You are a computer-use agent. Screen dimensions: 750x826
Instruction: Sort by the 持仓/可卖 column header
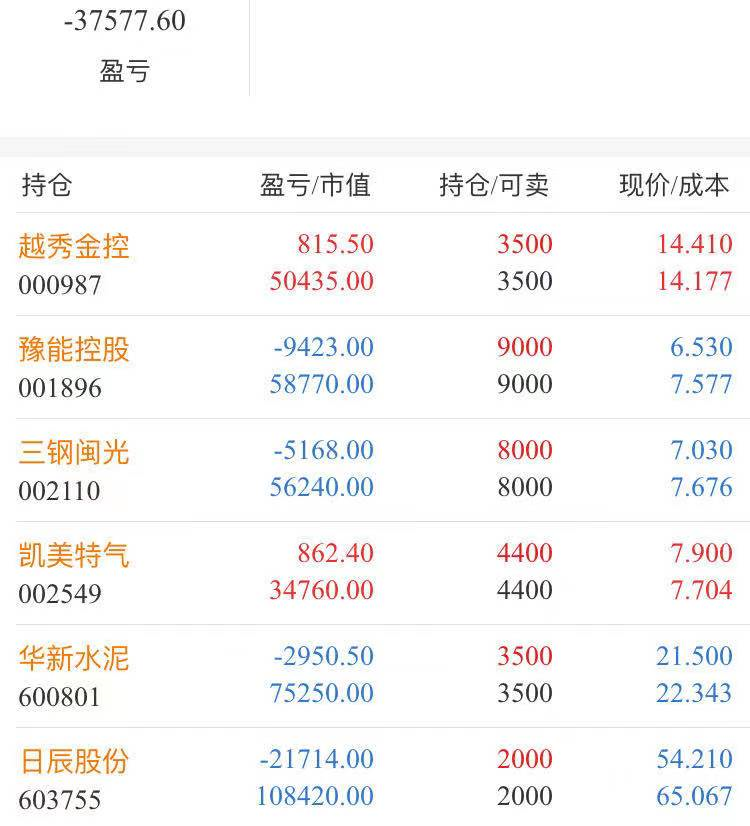pyautogui.click(x=494, y=185)
